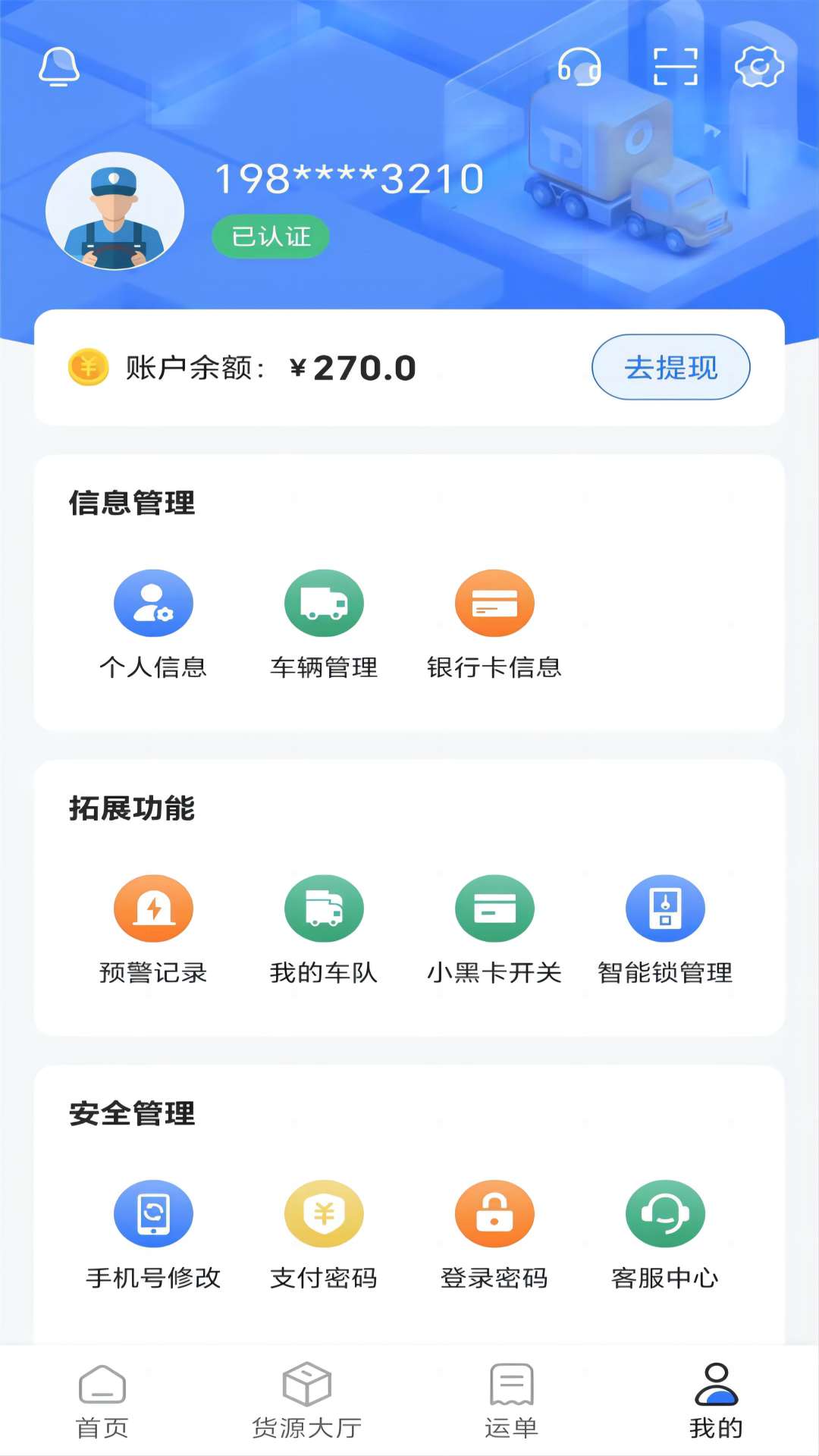Open the notifications bell
Viewport: 819px width, 1456px height.
pyautogui.click(x=59, y=67)
